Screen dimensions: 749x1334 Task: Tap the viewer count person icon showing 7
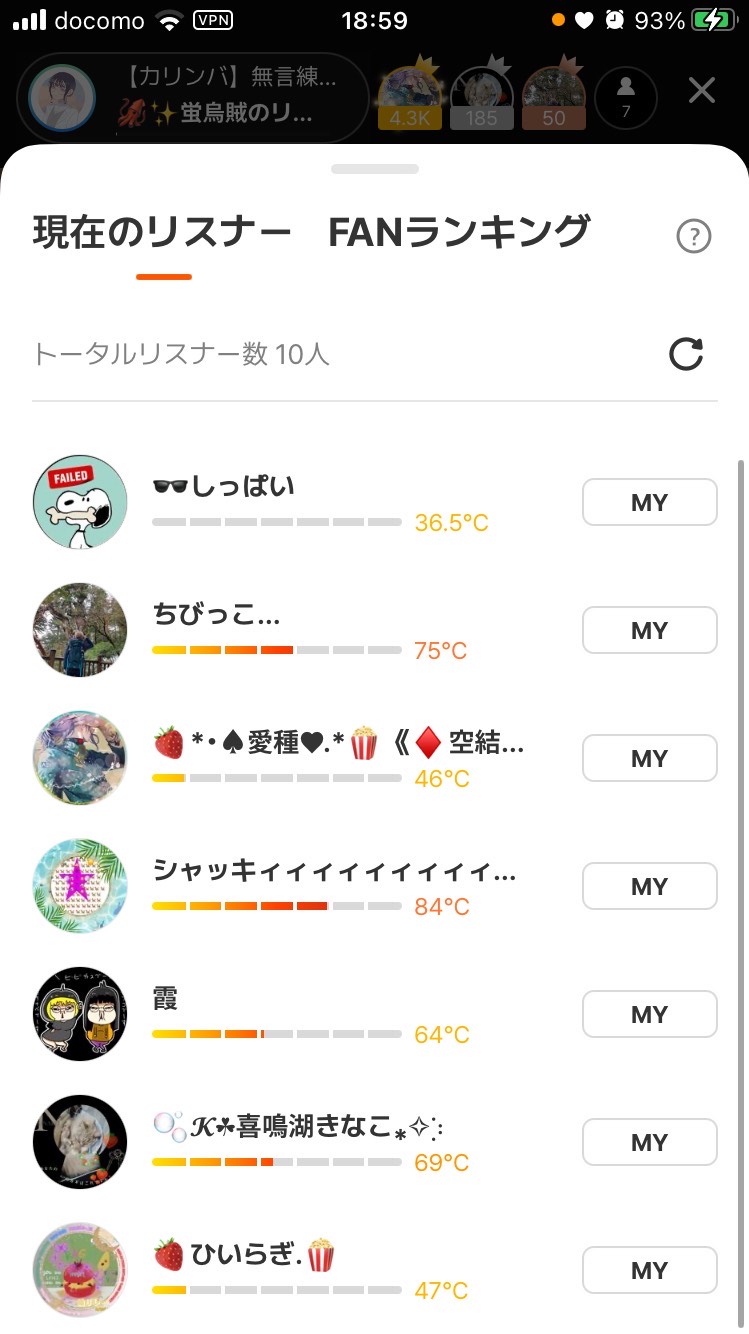626,98
